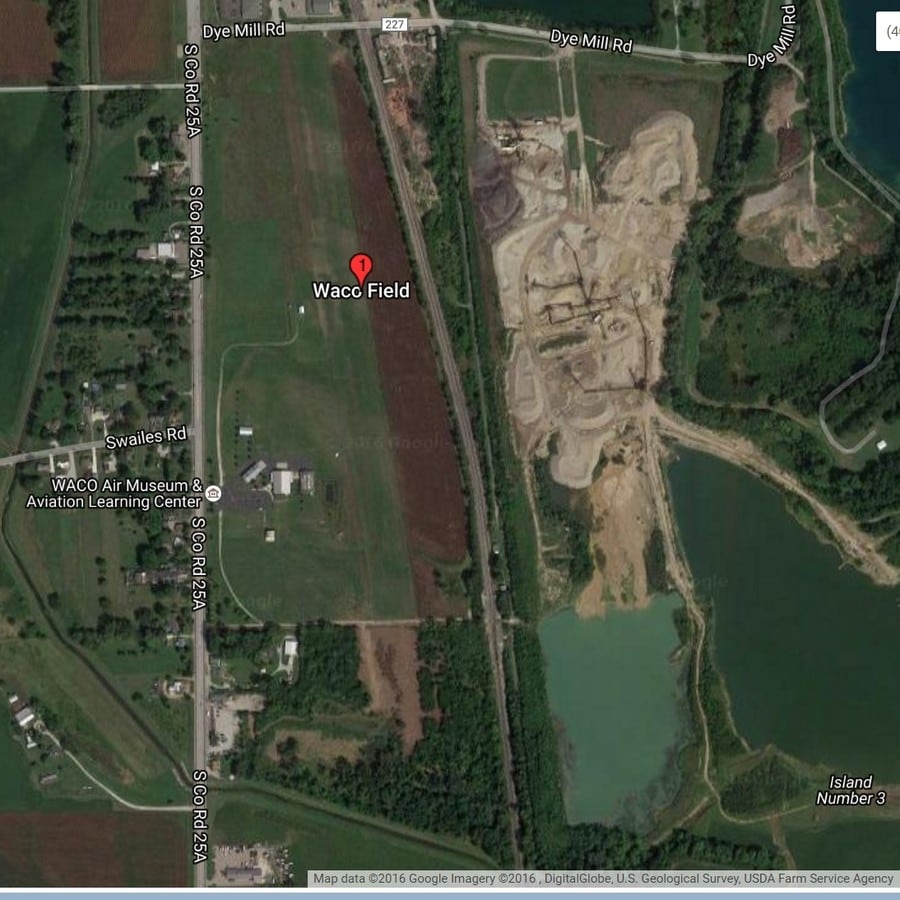Tap the red Waco Field pin marker

360,267
